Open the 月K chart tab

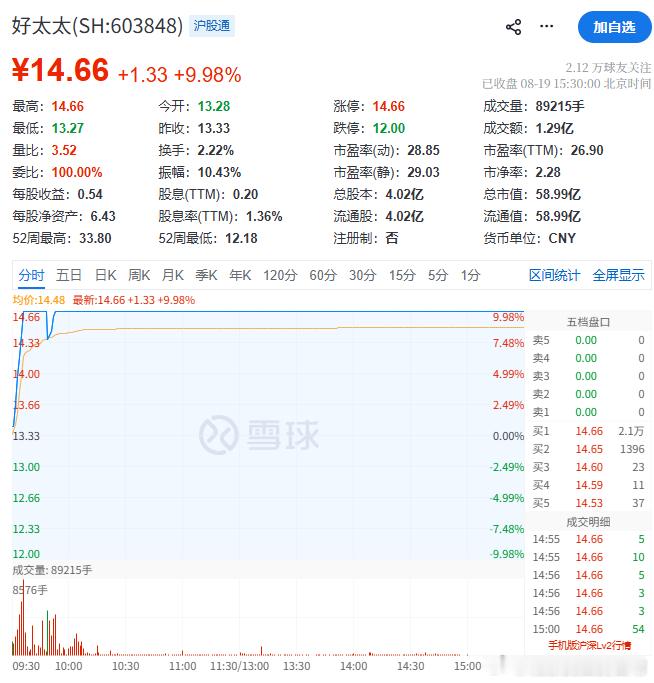[173, 275]
